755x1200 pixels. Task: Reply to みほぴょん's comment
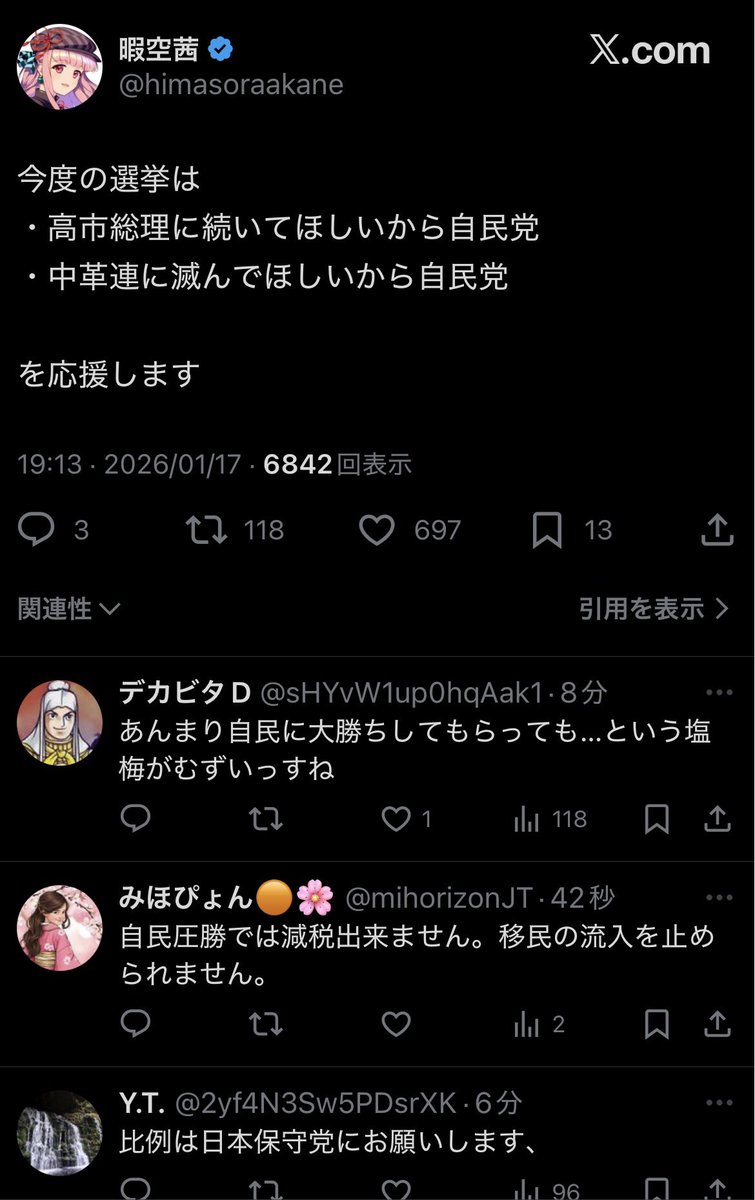(135, 1024)
